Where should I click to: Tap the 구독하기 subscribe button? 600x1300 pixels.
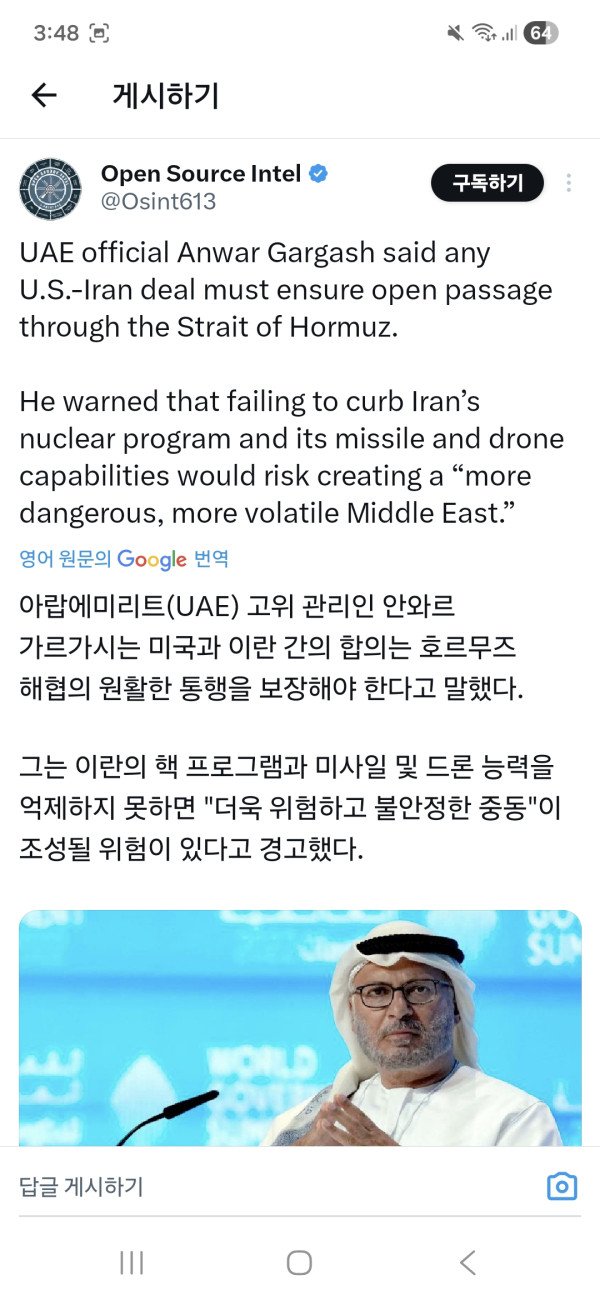click(x=487, y=183)
